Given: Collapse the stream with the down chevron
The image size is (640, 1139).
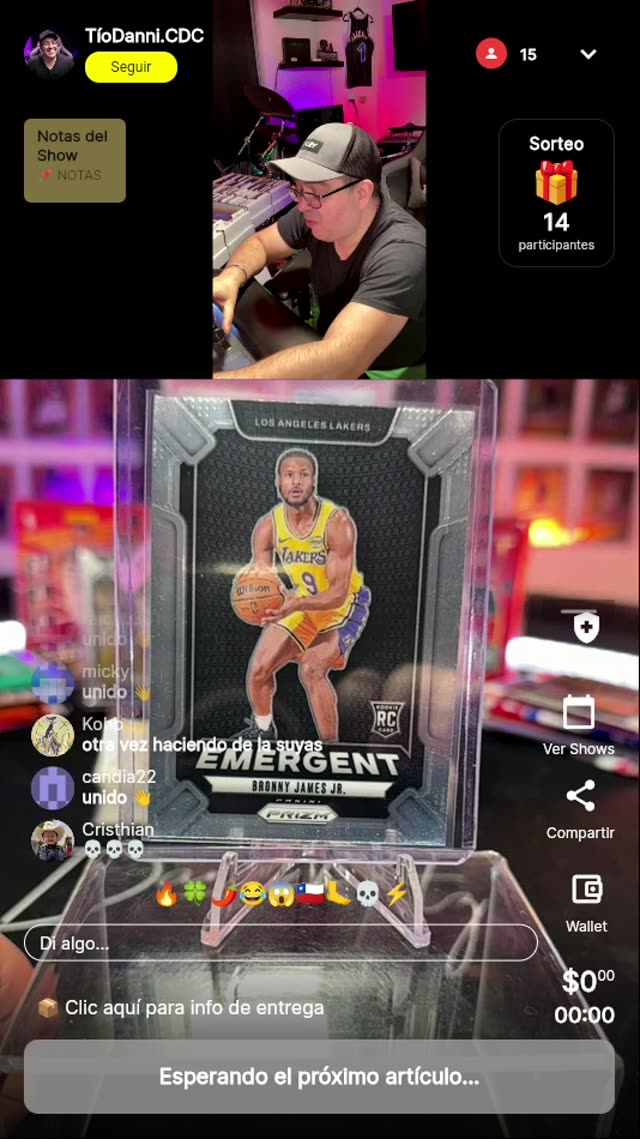Looking at the screenshot, I should (x=588, y=54).
